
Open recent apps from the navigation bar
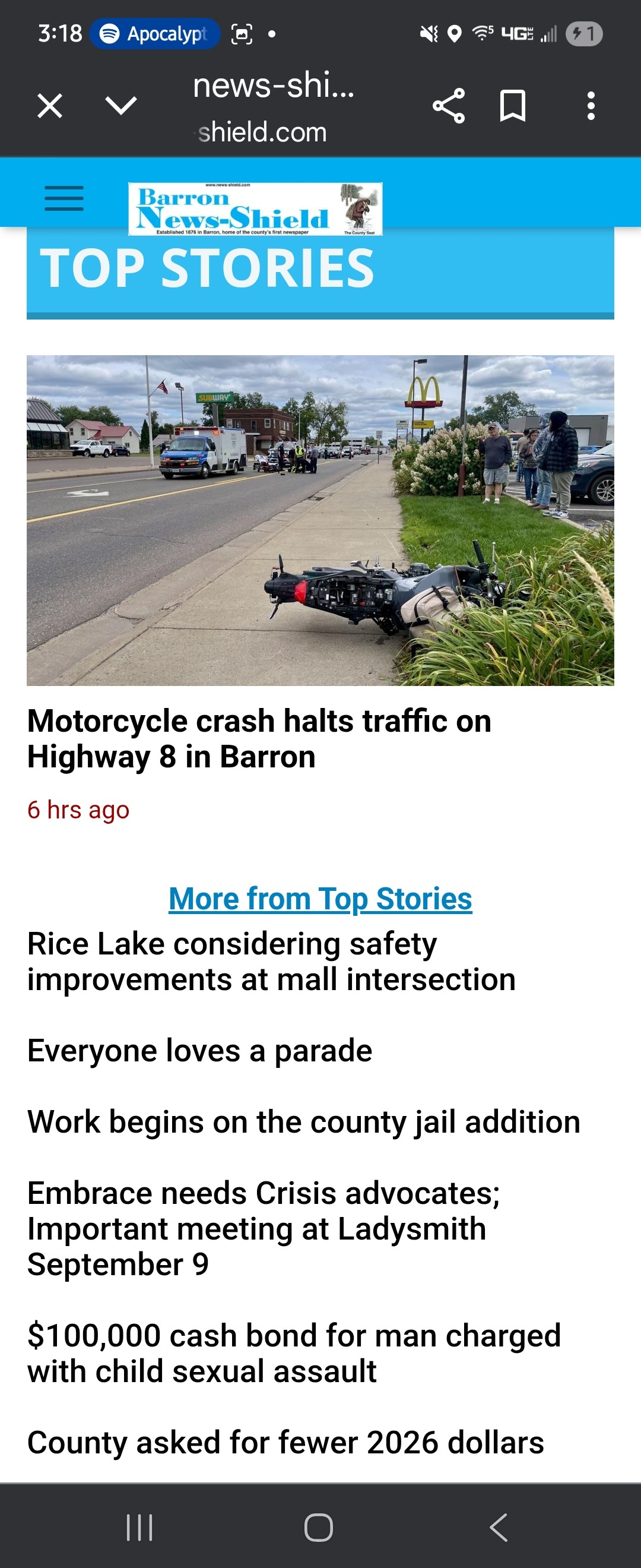tap(139, 1527)
